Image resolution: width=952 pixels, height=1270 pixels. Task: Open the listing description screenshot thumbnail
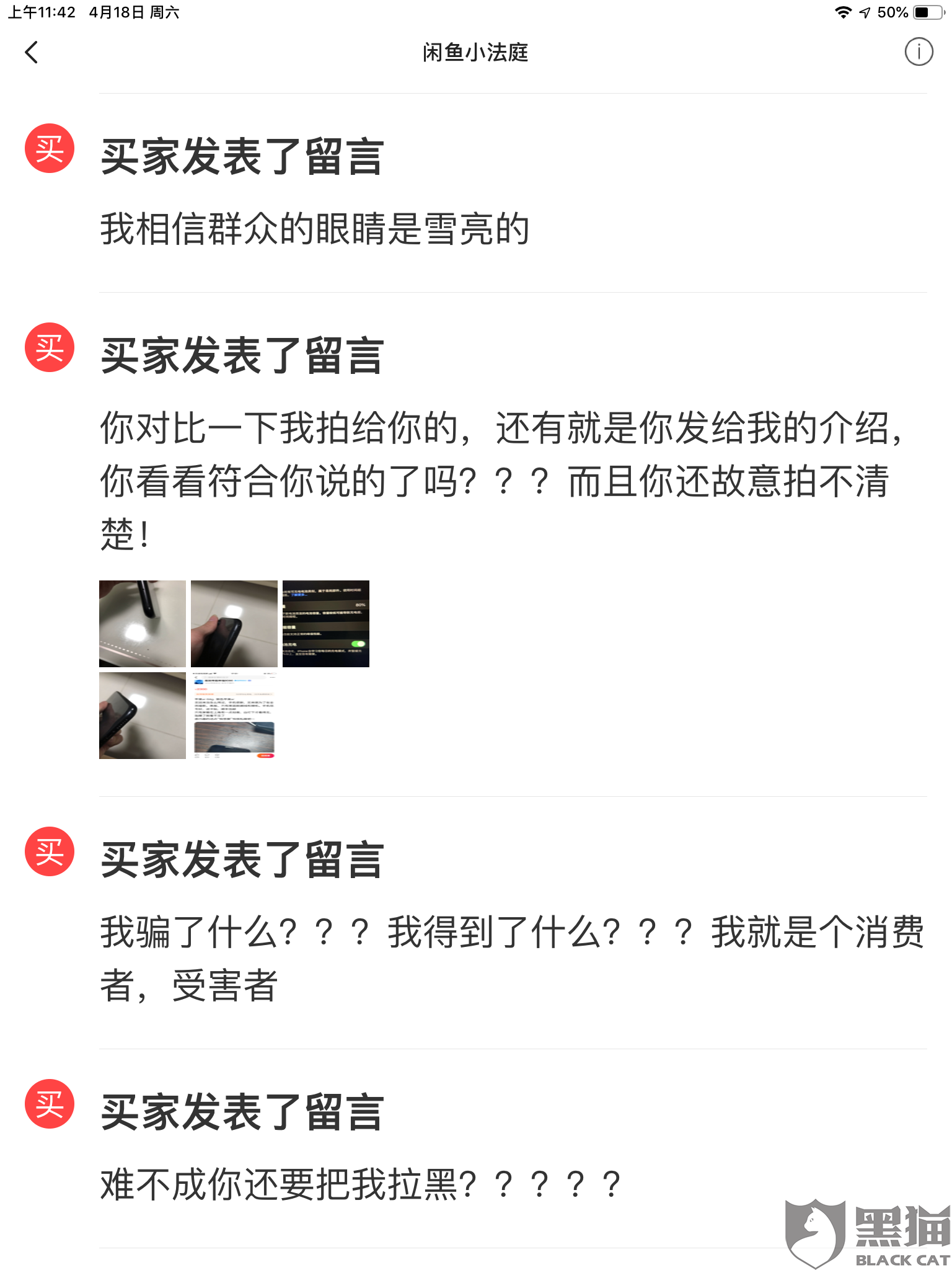click(234, 716)
